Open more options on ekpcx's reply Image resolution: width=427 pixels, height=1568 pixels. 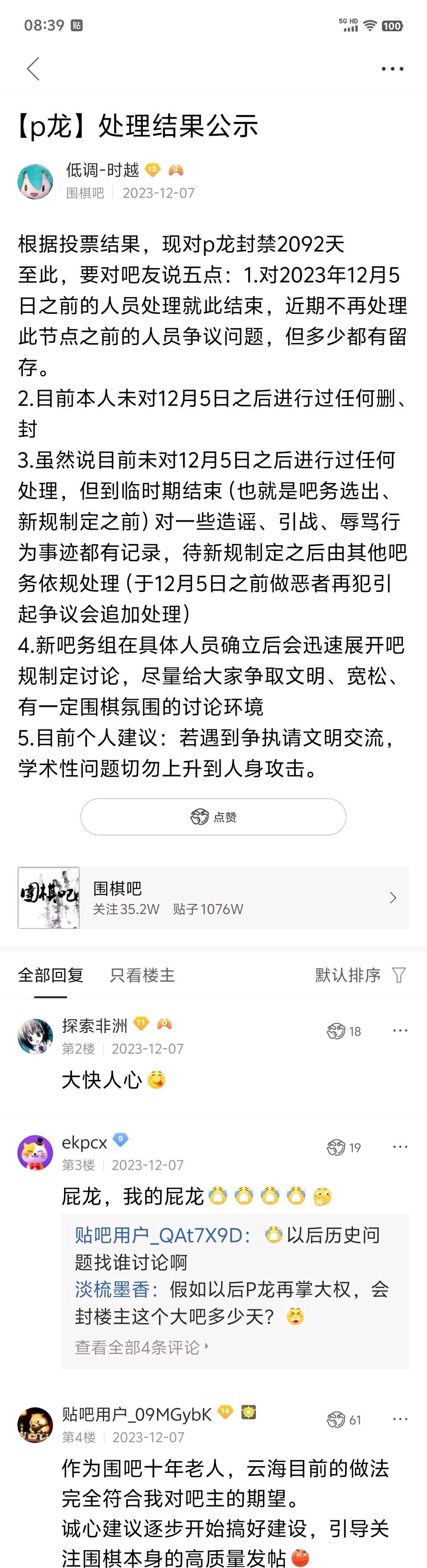pyautogui.click(x=400, y=1147)
